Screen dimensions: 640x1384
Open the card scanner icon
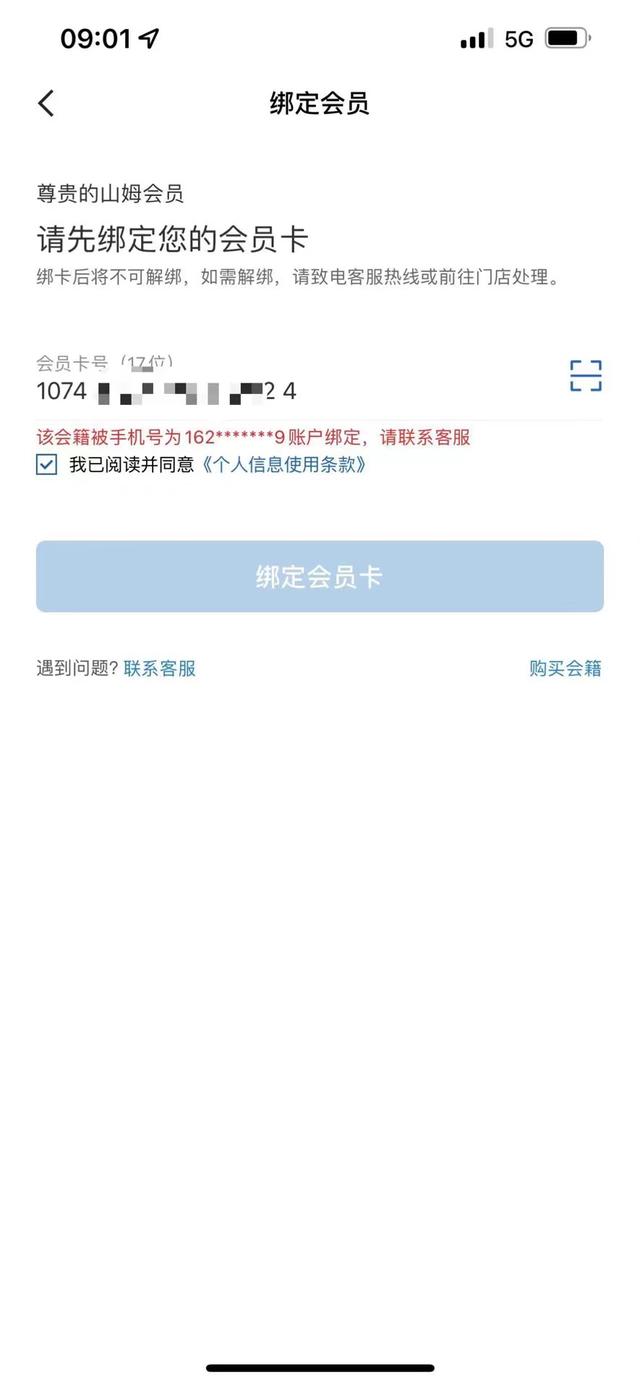pos(585,376)
